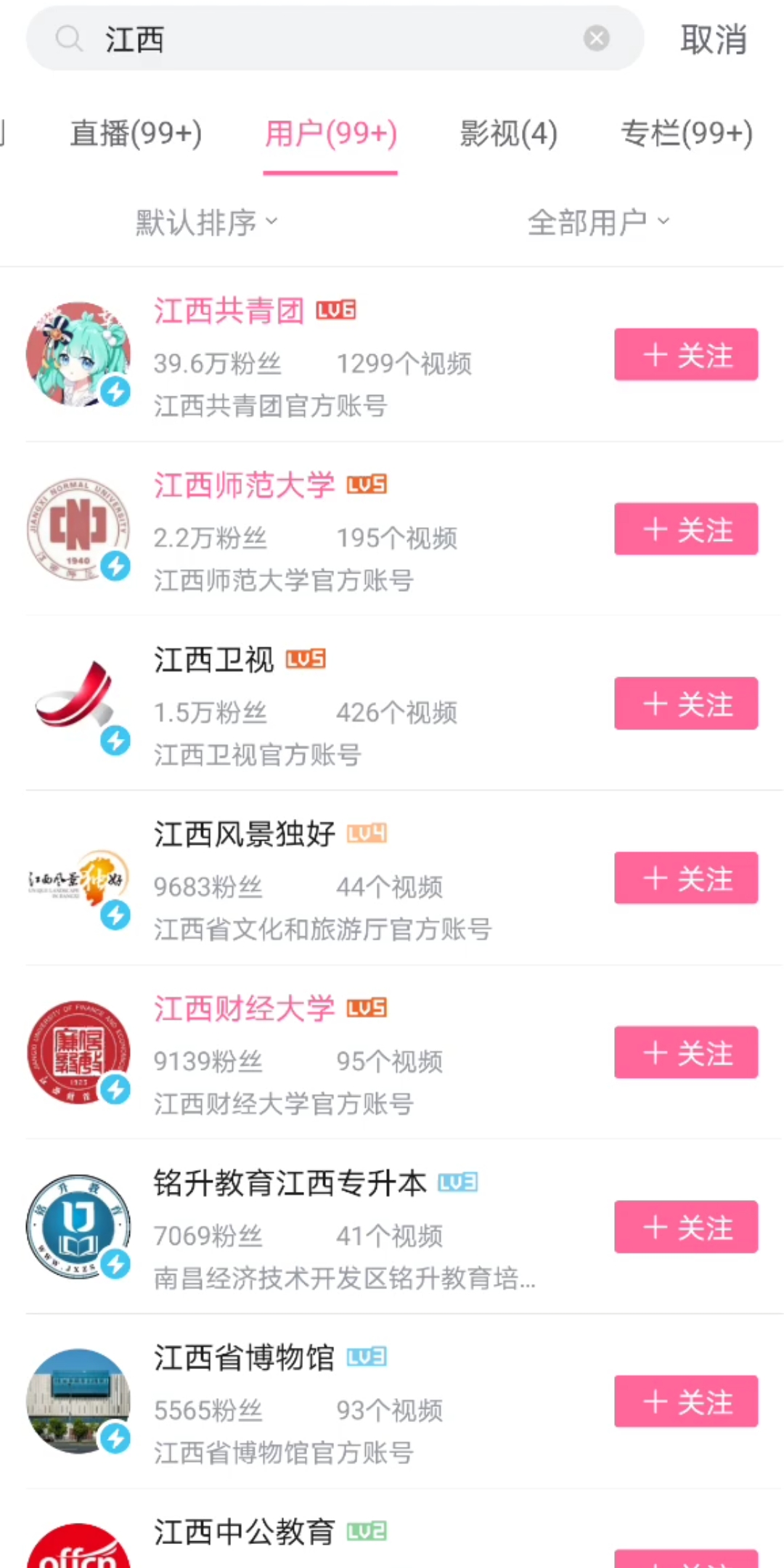Open the 全部用户 filter dropdown
Viewport: 784px width, 1568px height.
(588, 221)
